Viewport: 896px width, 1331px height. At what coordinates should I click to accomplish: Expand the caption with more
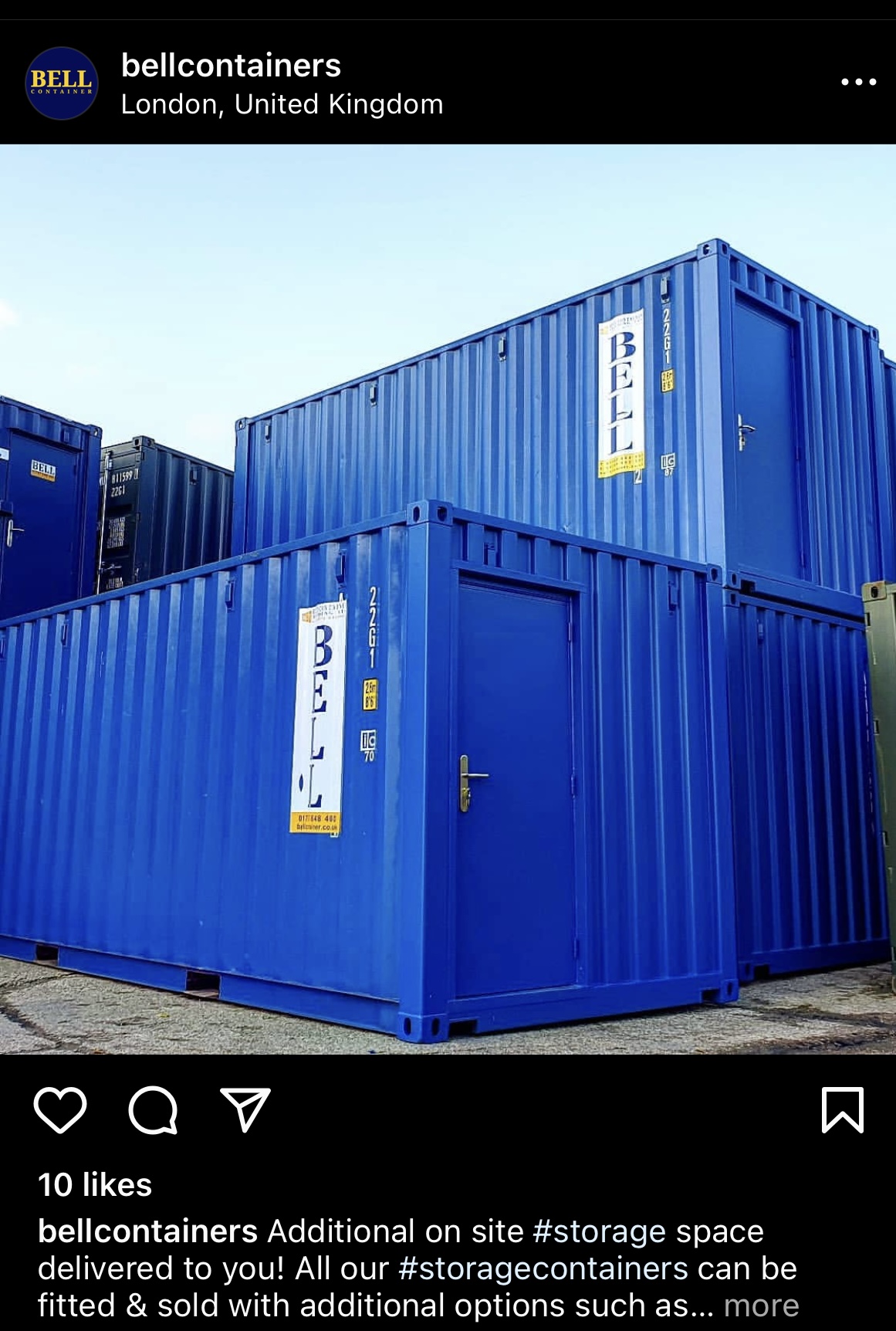(761, 1306)
